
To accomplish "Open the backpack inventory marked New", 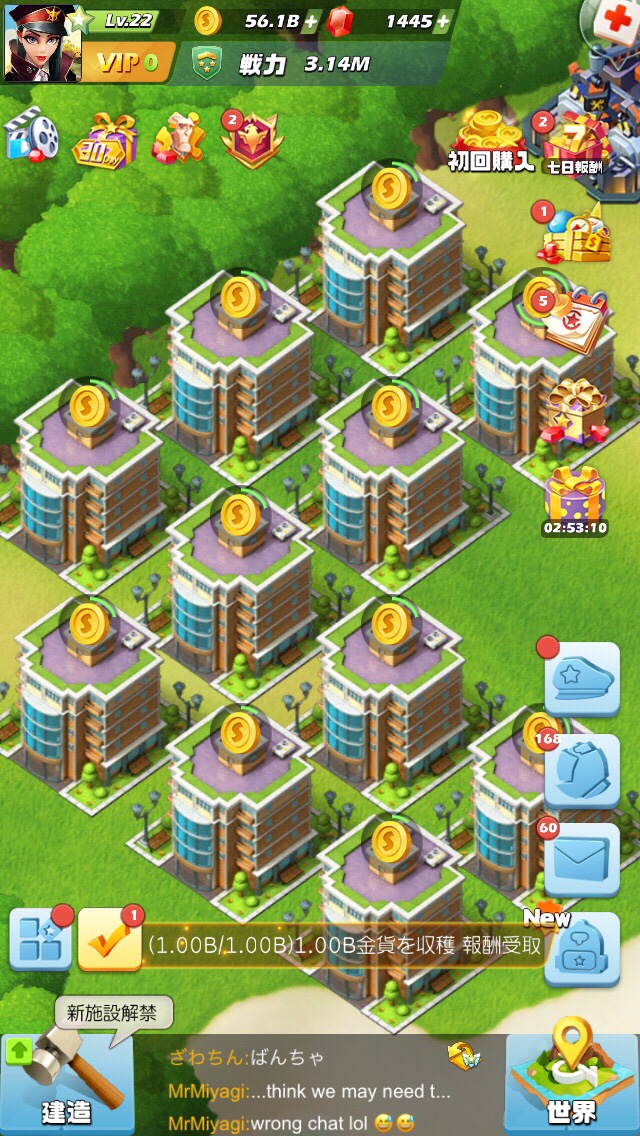I will pyautogui.click(x=582, y=949).
